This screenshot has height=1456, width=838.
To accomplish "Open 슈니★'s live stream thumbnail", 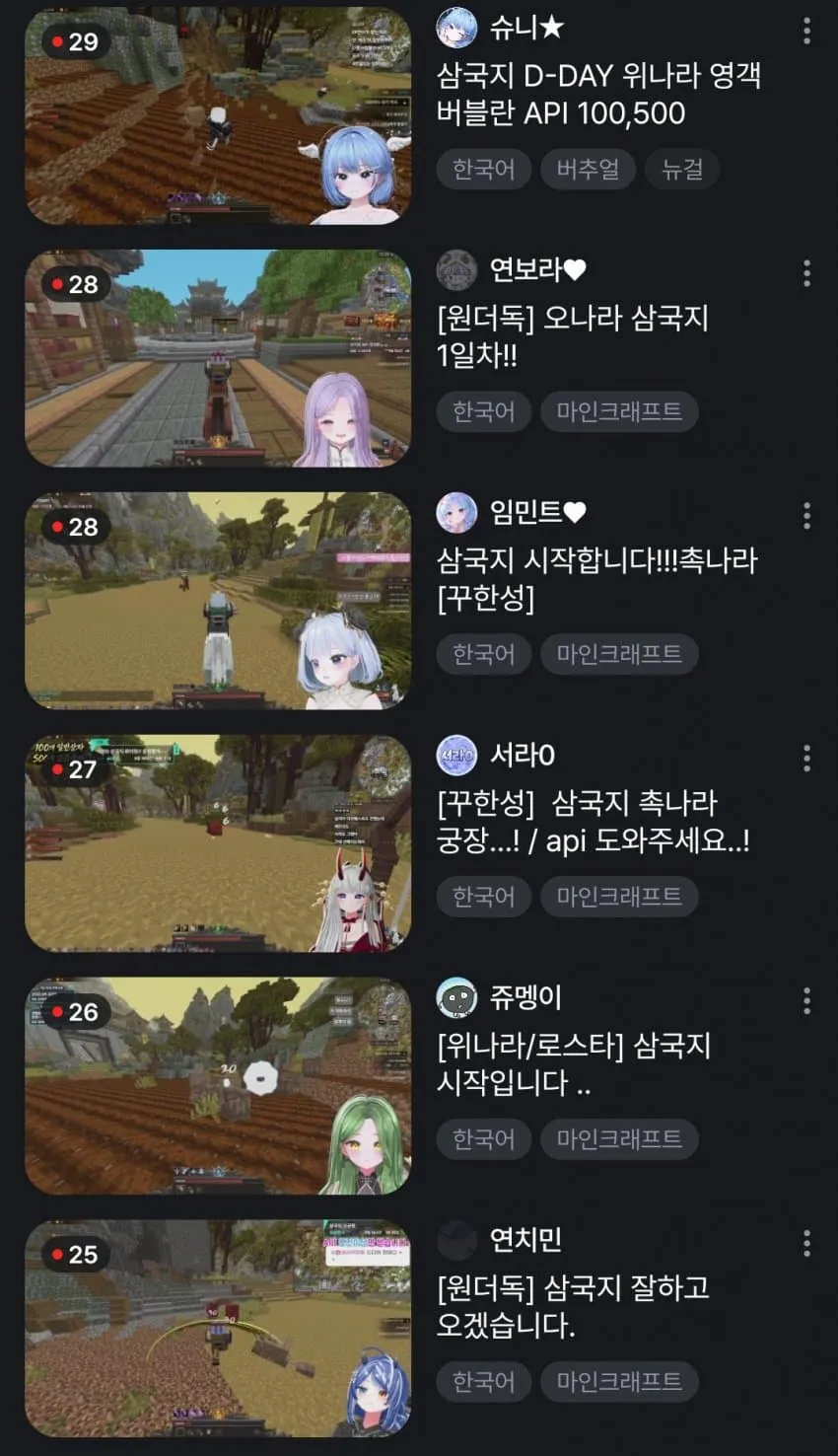I will click(218, 116).
